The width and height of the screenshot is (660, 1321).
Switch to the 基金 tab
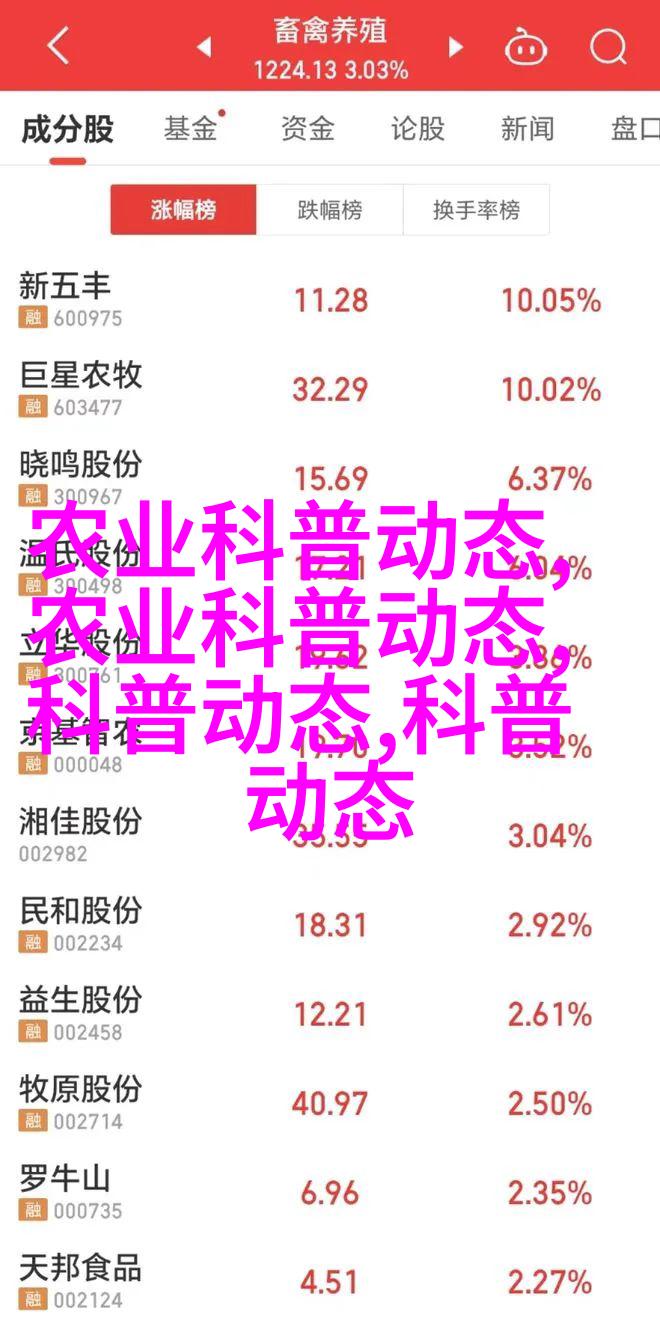pyautogui.click(x=190, y=129)
